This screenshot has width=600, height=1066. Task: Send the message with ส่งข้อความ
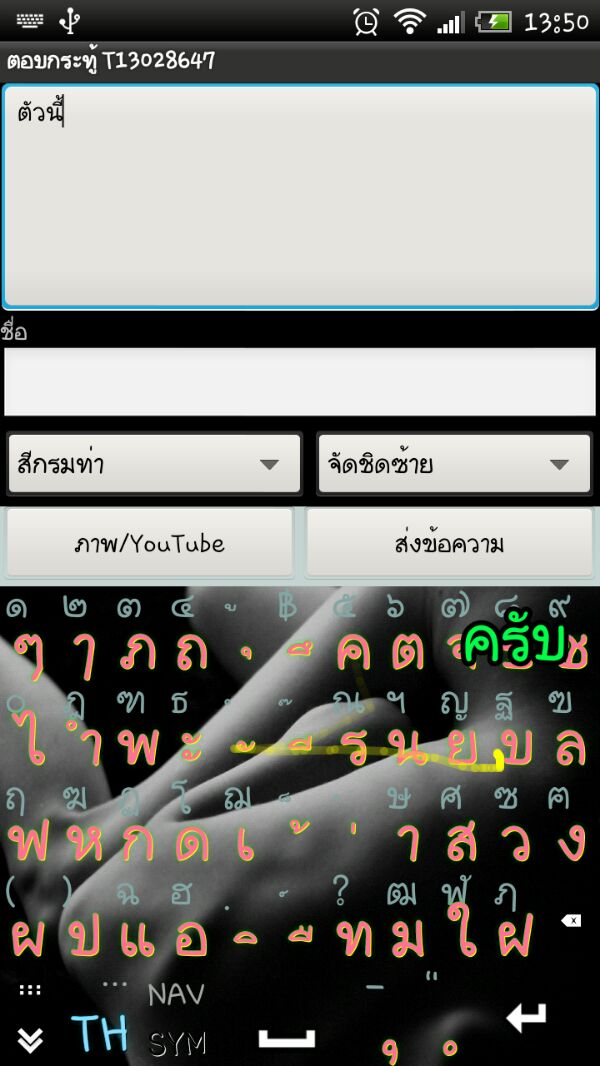pyautogui.click(x=449, y=543)
